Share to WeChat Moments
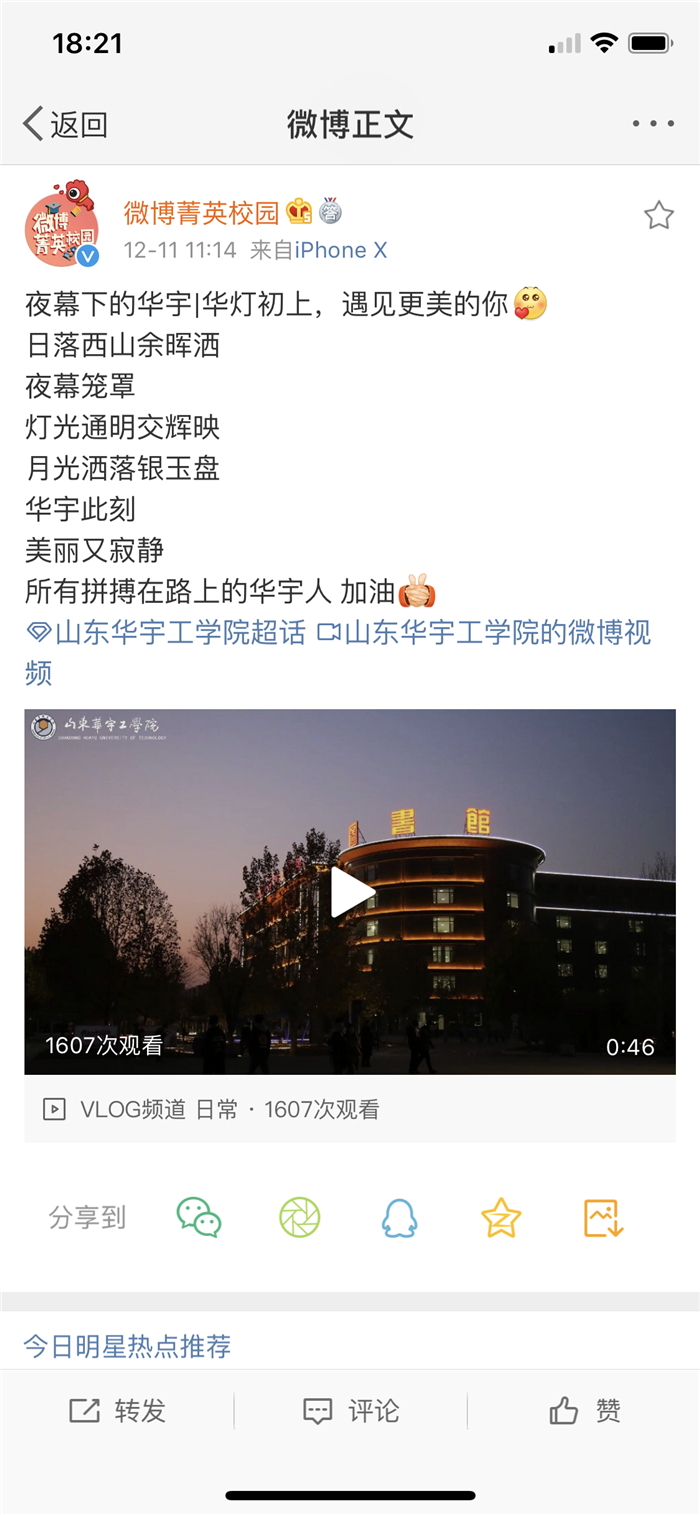 coord(299,1218)
